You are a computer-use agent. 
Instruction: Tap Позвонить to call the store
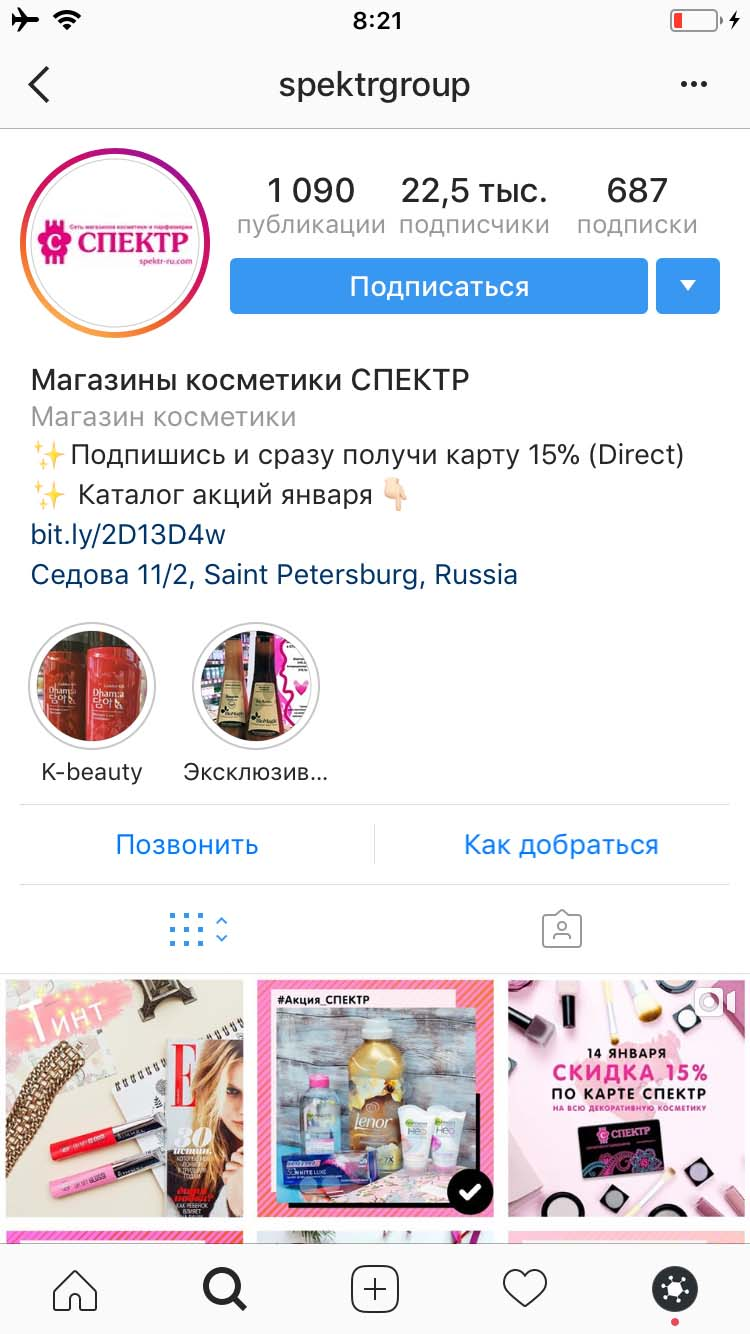187,845
